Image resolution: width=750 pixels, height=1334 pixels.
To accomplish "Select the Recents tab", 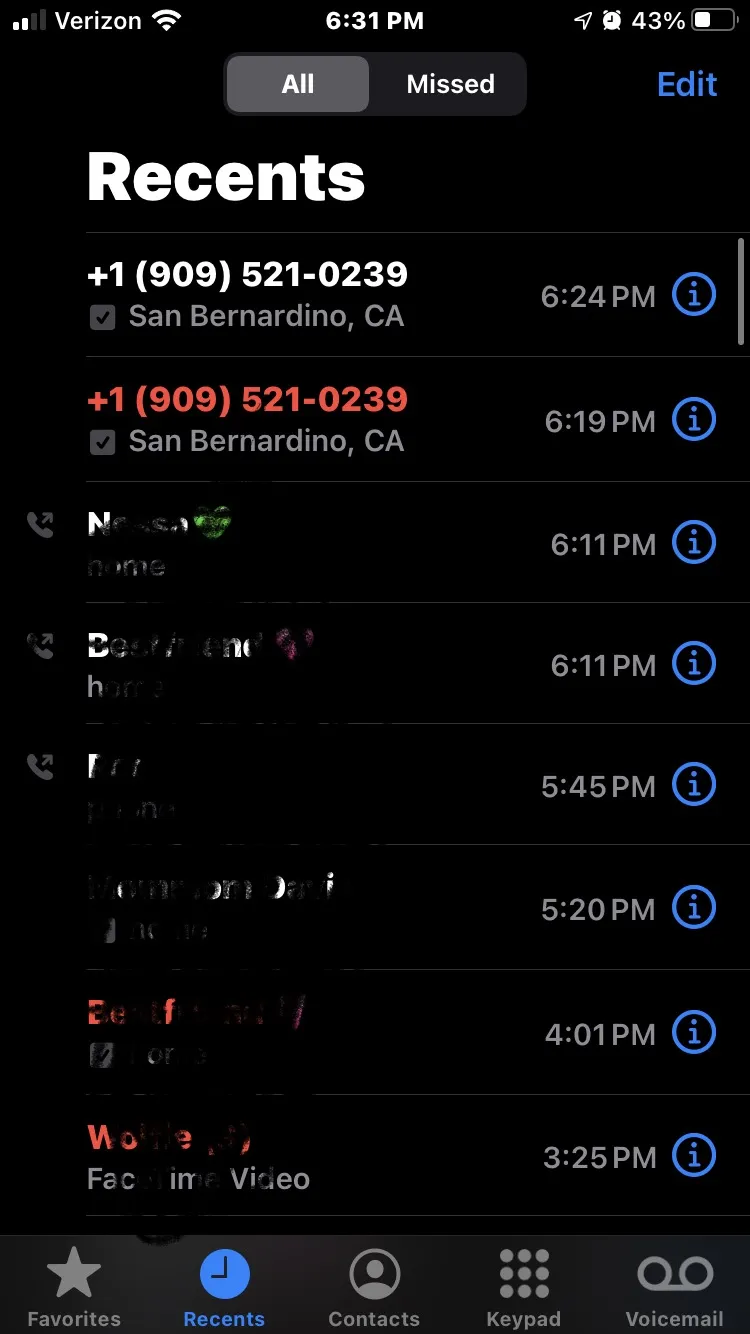I will 224,1287.
